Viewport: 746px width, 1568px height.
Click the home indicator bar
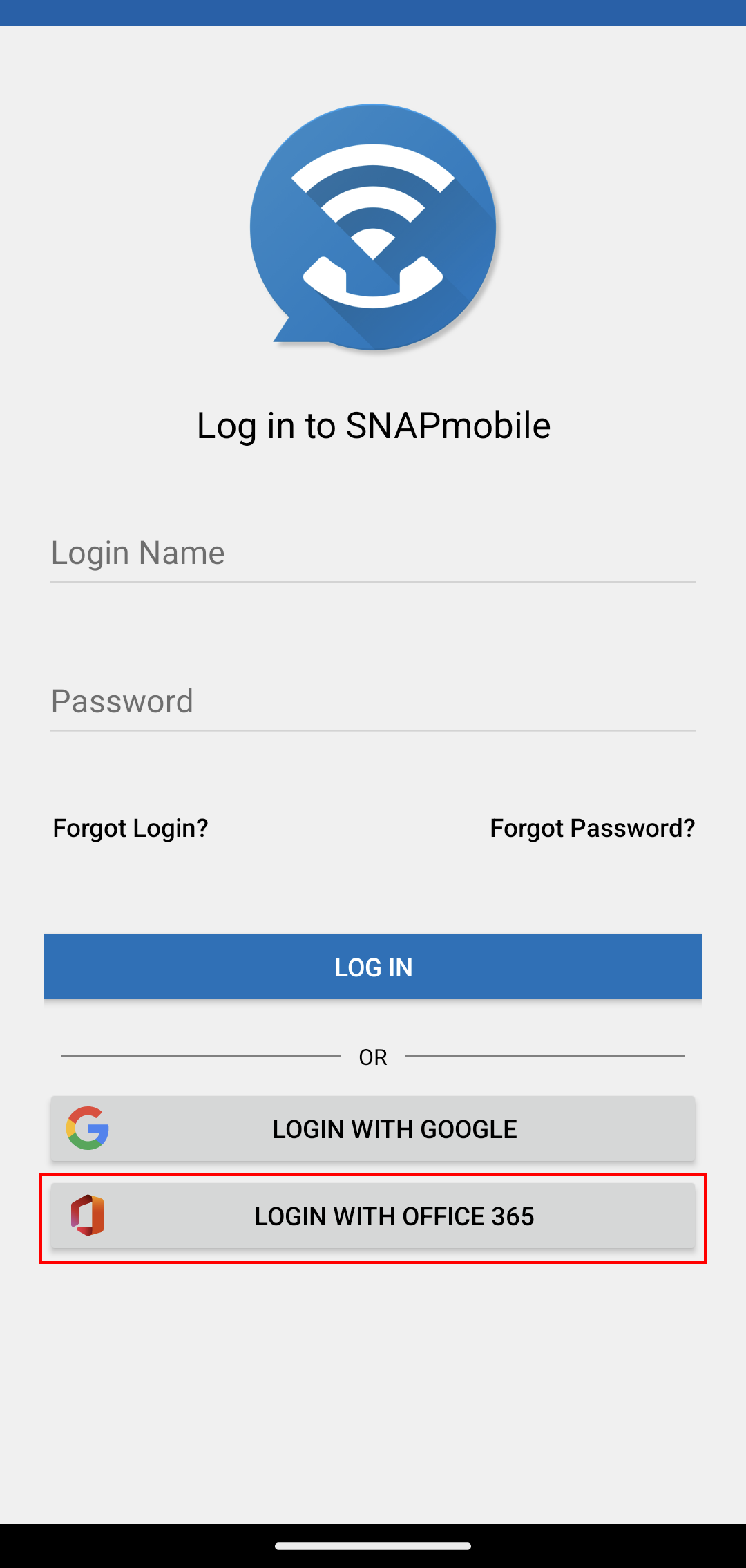point(373,1544)
